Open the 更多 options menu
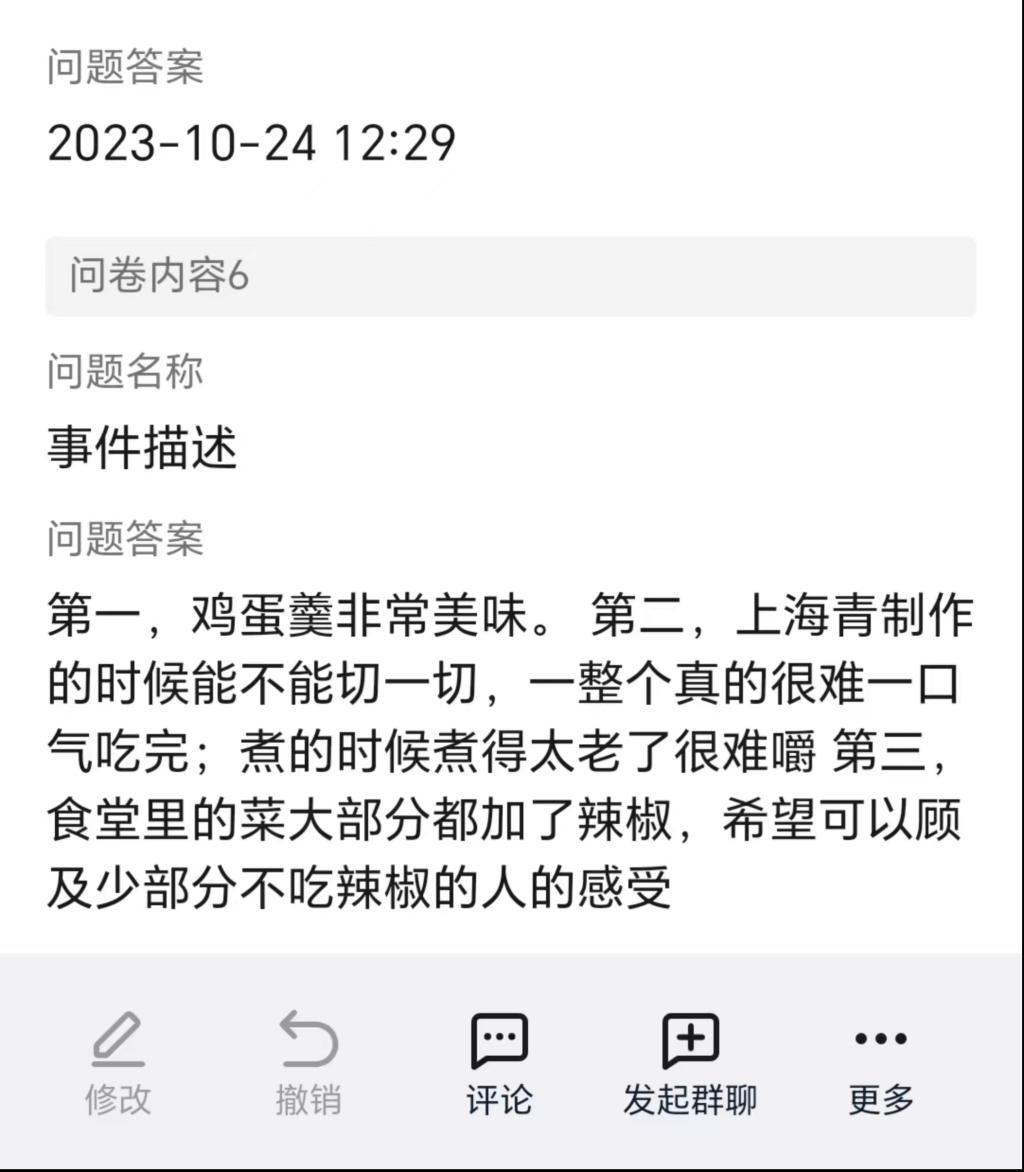1024x1172 pixels. pyautogui.click(x=881, y=1063)
